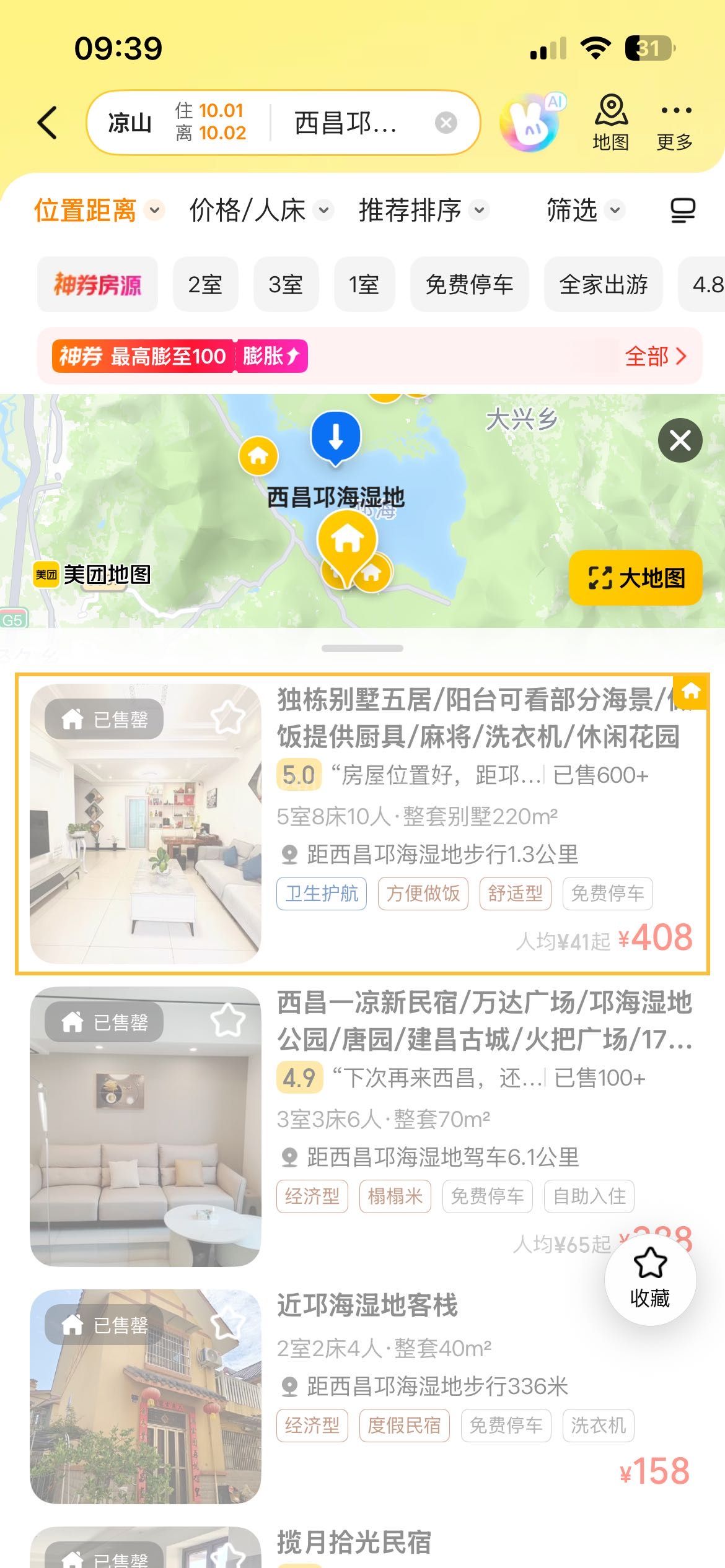Apply the 免费停车 filter chip
This screenshot has height=1568, width=725.
[x=469, y=285]
